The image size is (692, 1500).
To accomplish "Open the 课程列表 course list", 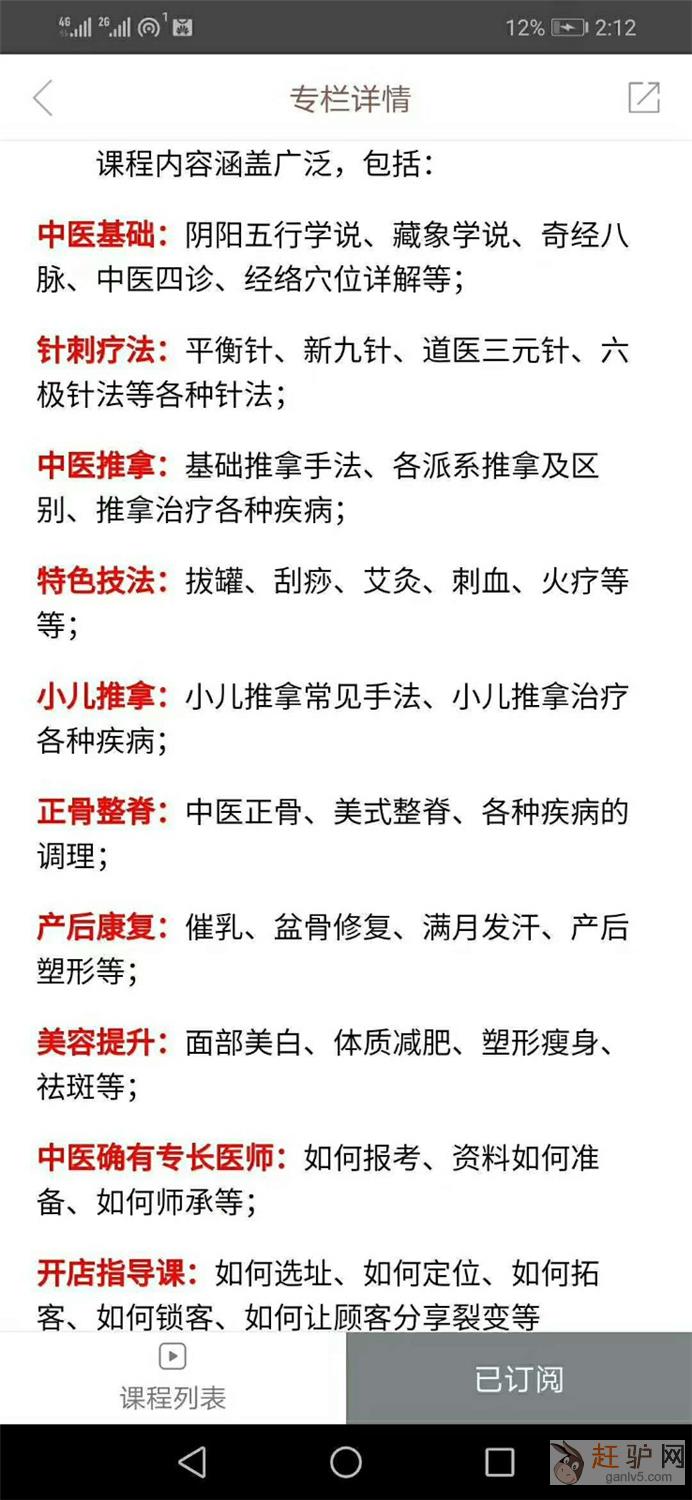I will click(x=173, y=1377).
